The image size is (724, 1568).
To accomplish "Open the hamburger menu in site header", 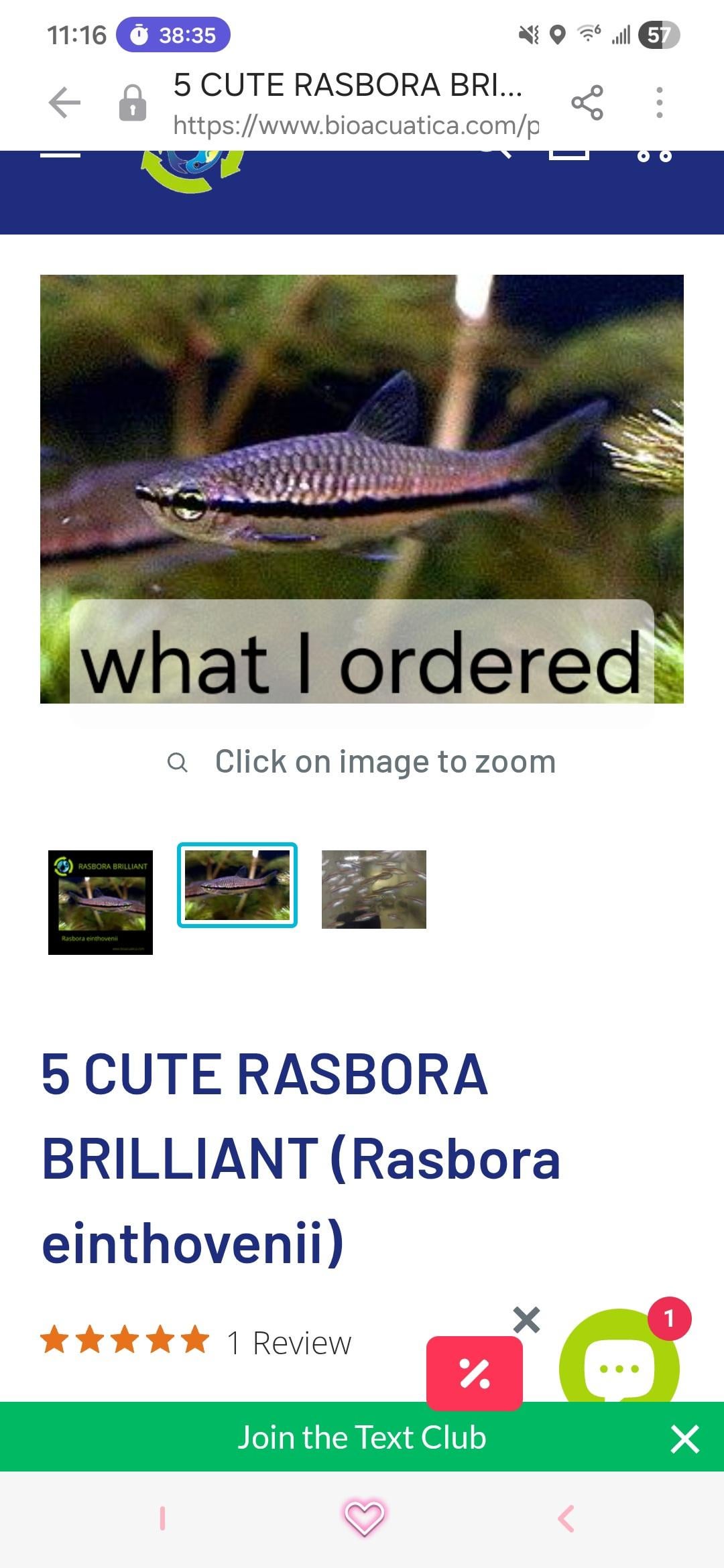I will 60,155.
